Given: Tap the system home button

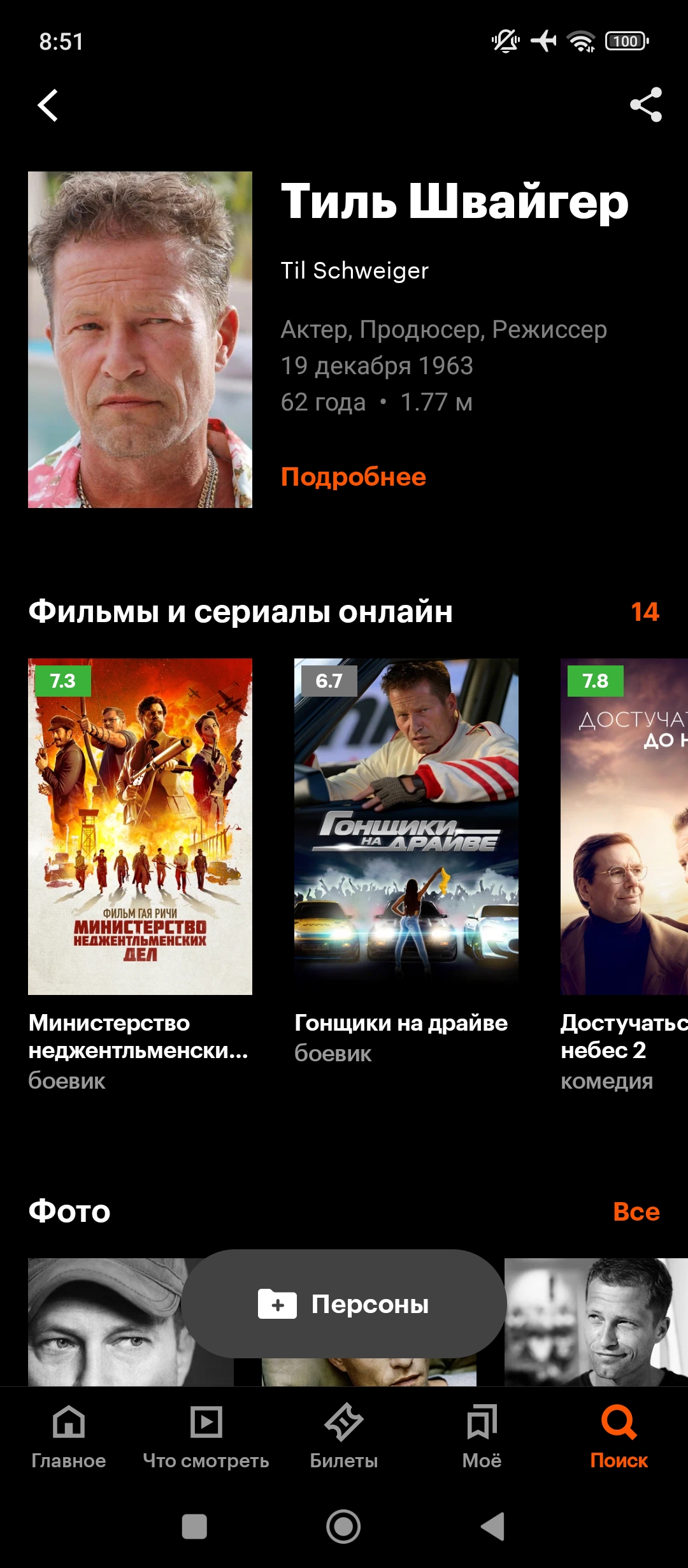Looking at the screenshot, I should 343,1527.
